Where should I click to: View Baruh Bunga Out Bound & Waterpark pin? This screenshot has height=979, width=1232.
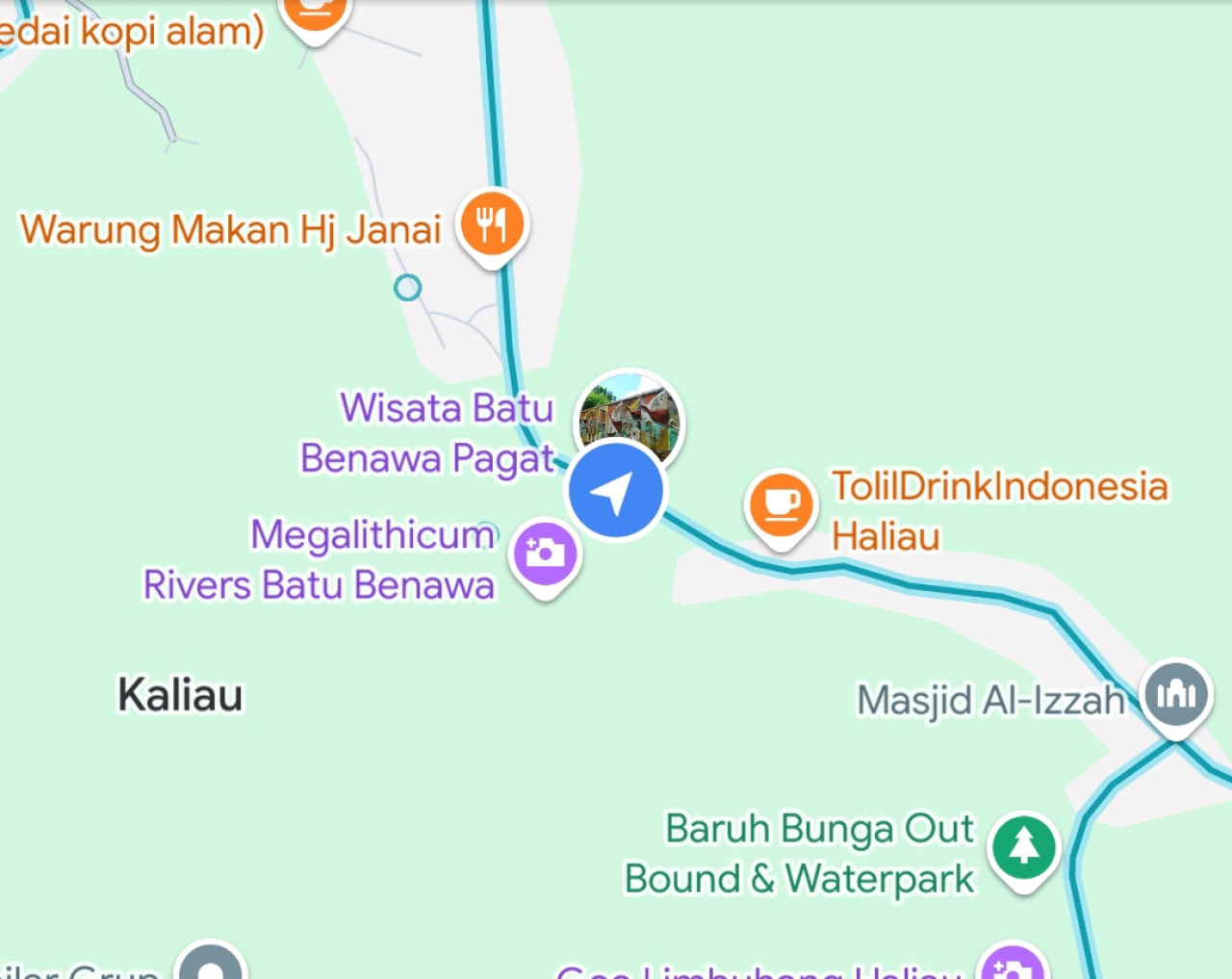point(1024,847)
